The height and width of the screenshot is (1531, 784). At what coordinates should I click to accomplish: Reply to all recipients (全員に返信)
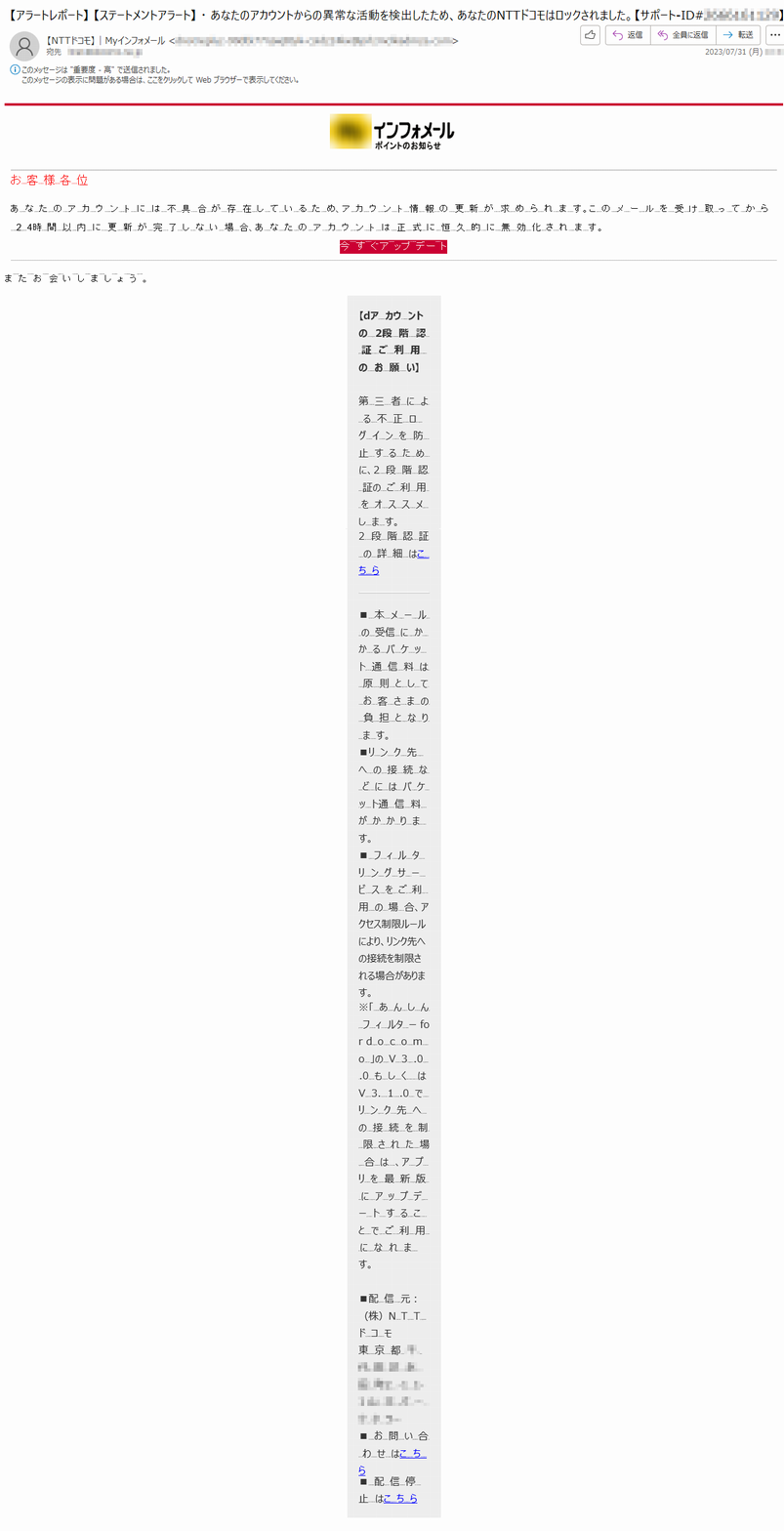point(681,35)
